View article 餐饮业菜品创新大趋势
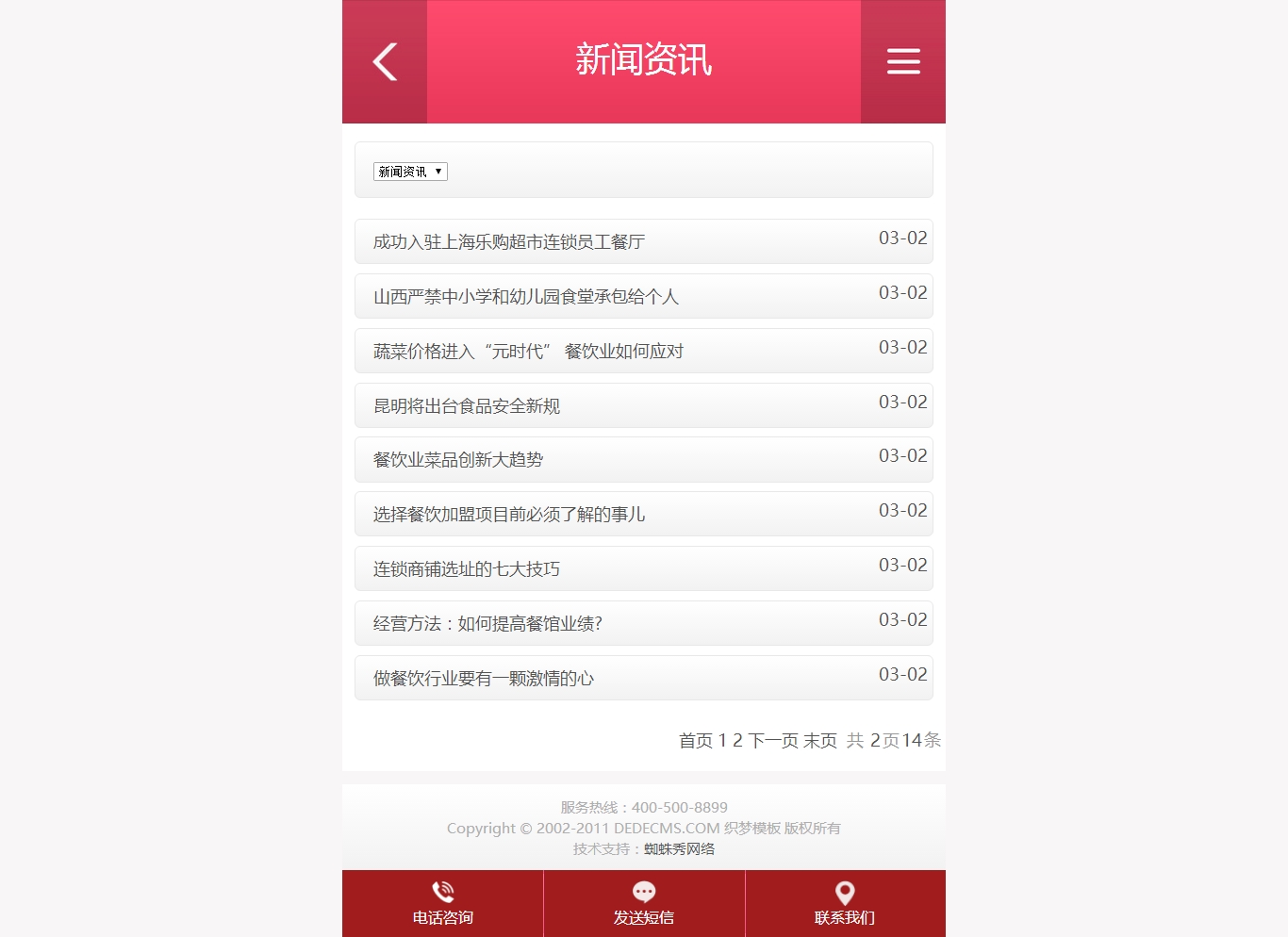Screen dimensions: 1288x937 458,460
